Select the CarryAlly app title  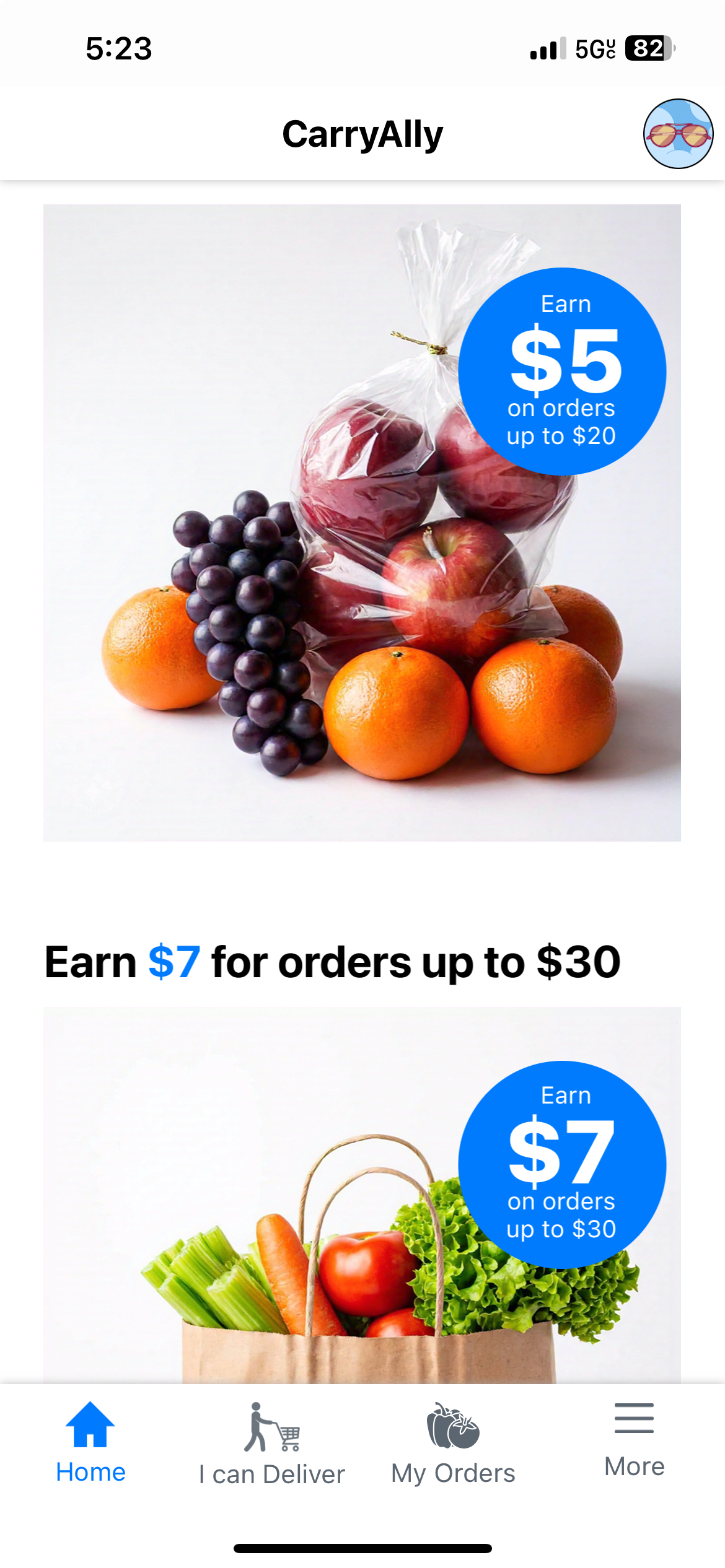tap(362, 134)
